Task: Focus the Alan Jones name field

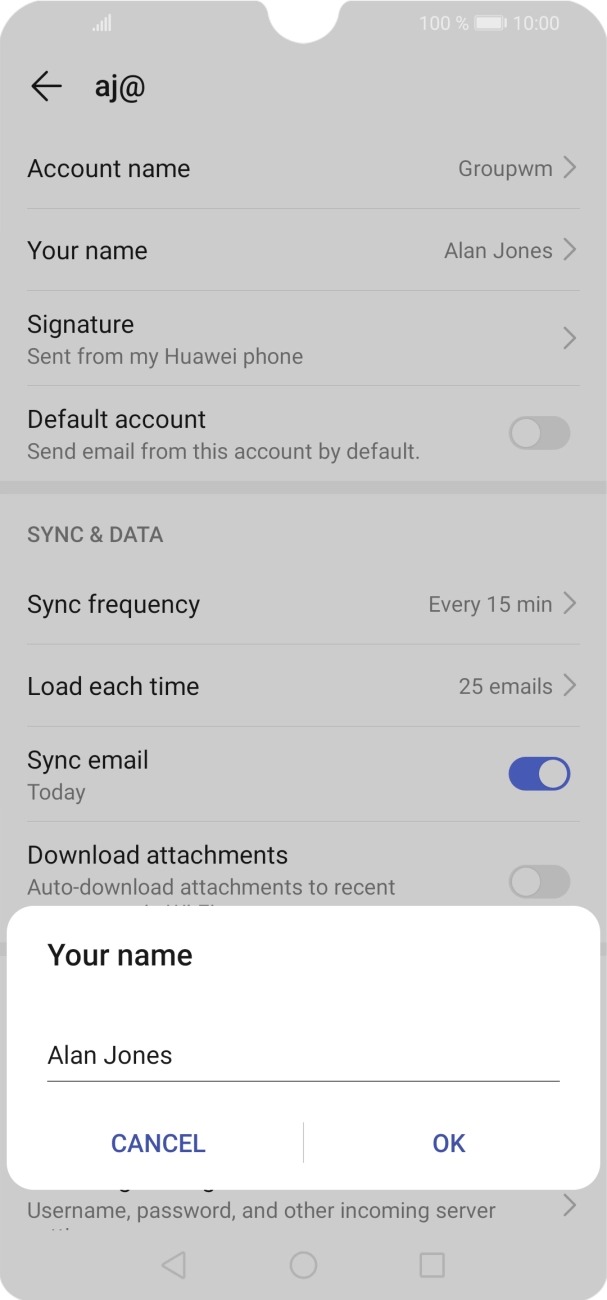Action: tap(302, 1055)
